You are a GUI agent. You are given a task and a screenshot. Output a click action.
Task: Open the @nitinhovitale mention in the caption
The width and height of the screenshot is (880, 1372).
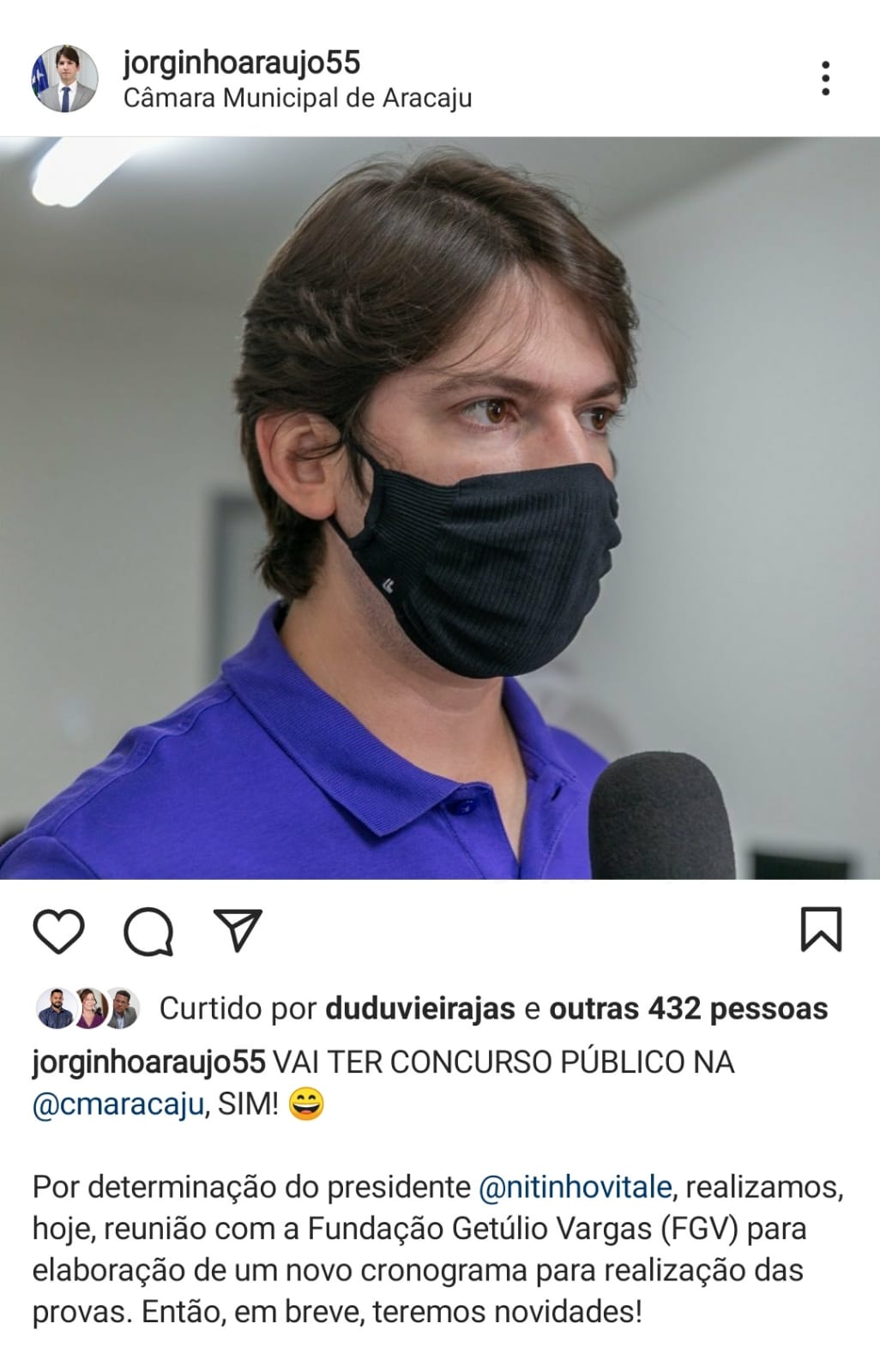click(x=575, y=1188)
